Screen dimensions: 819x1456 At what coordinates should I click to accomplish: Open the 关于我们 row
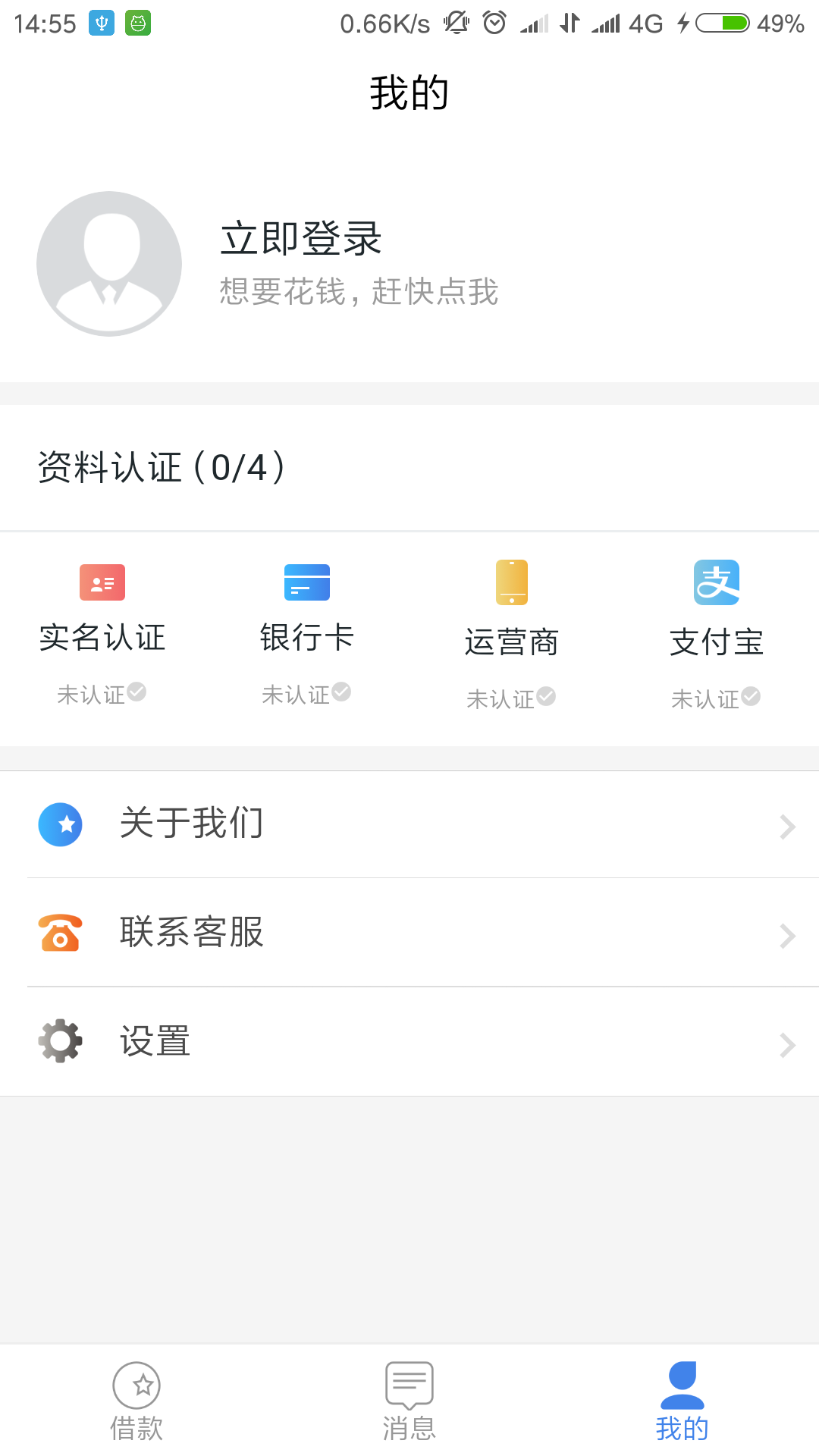pos(409,824)
